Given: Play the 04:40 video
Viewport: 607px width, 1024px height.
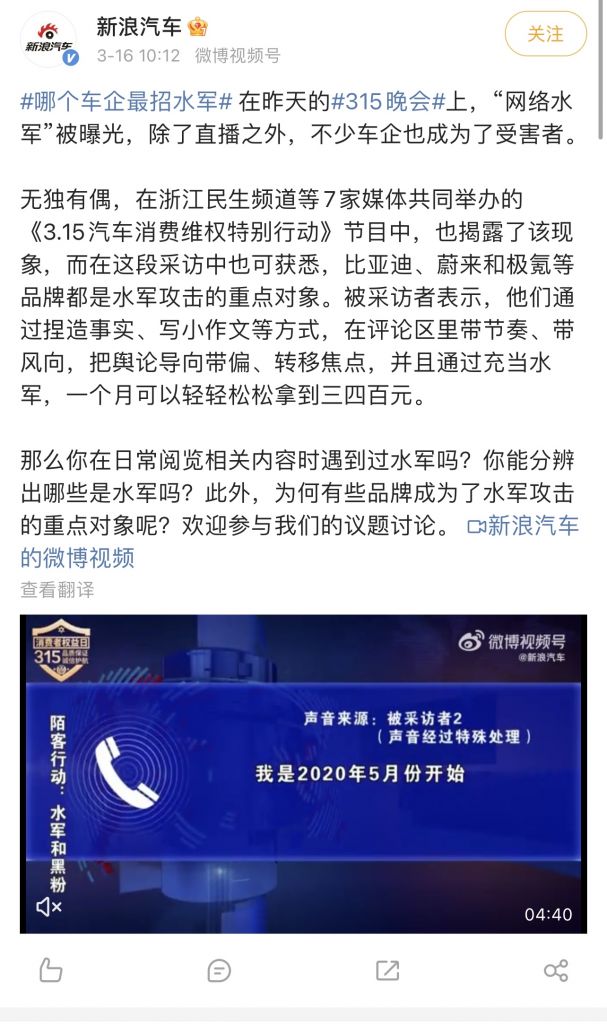Looking at the screenshot, I should (x=303, y=774).
